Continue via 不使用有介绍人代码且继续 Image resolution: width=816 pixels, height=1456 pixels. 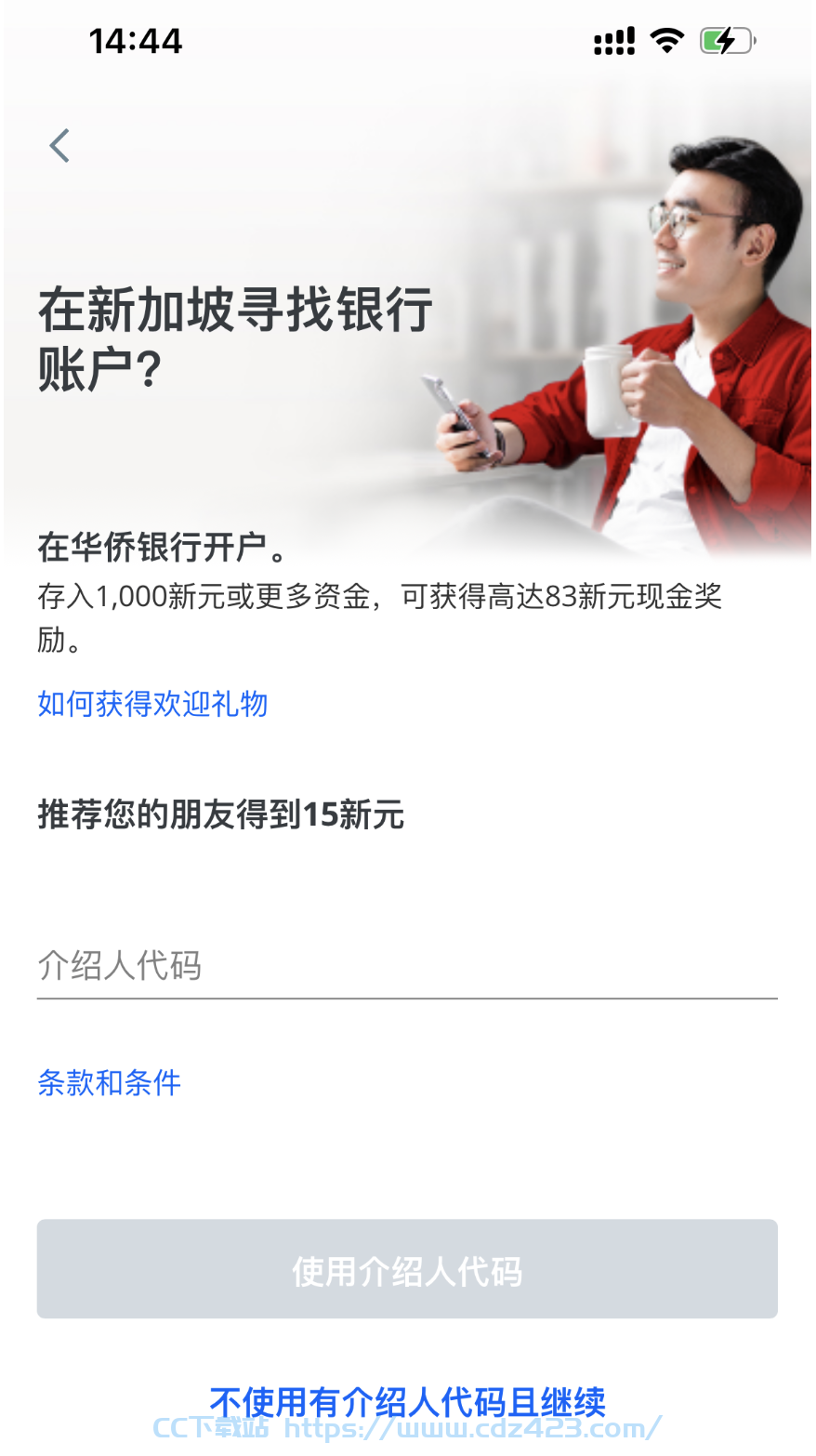(x=407, y=1401)
